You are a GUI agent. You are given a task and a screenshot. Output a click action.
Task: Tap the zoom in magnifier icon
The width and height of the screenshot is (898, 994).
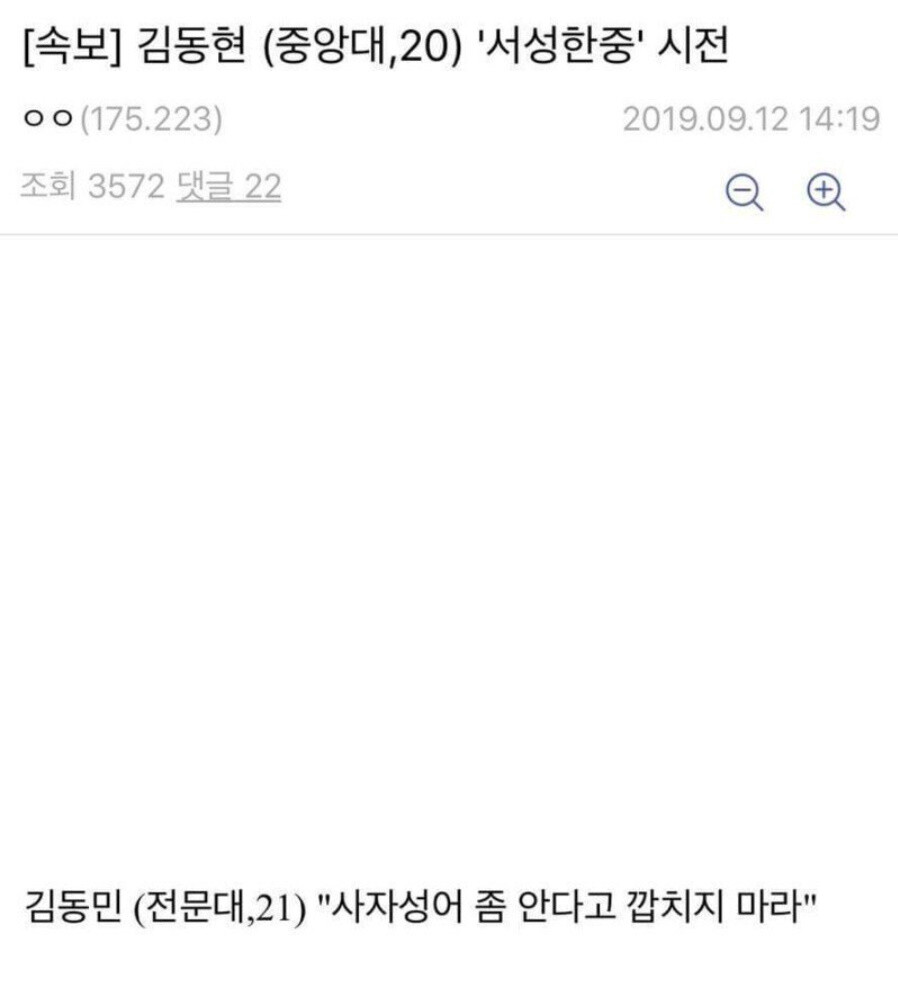(x=826, y=192)
